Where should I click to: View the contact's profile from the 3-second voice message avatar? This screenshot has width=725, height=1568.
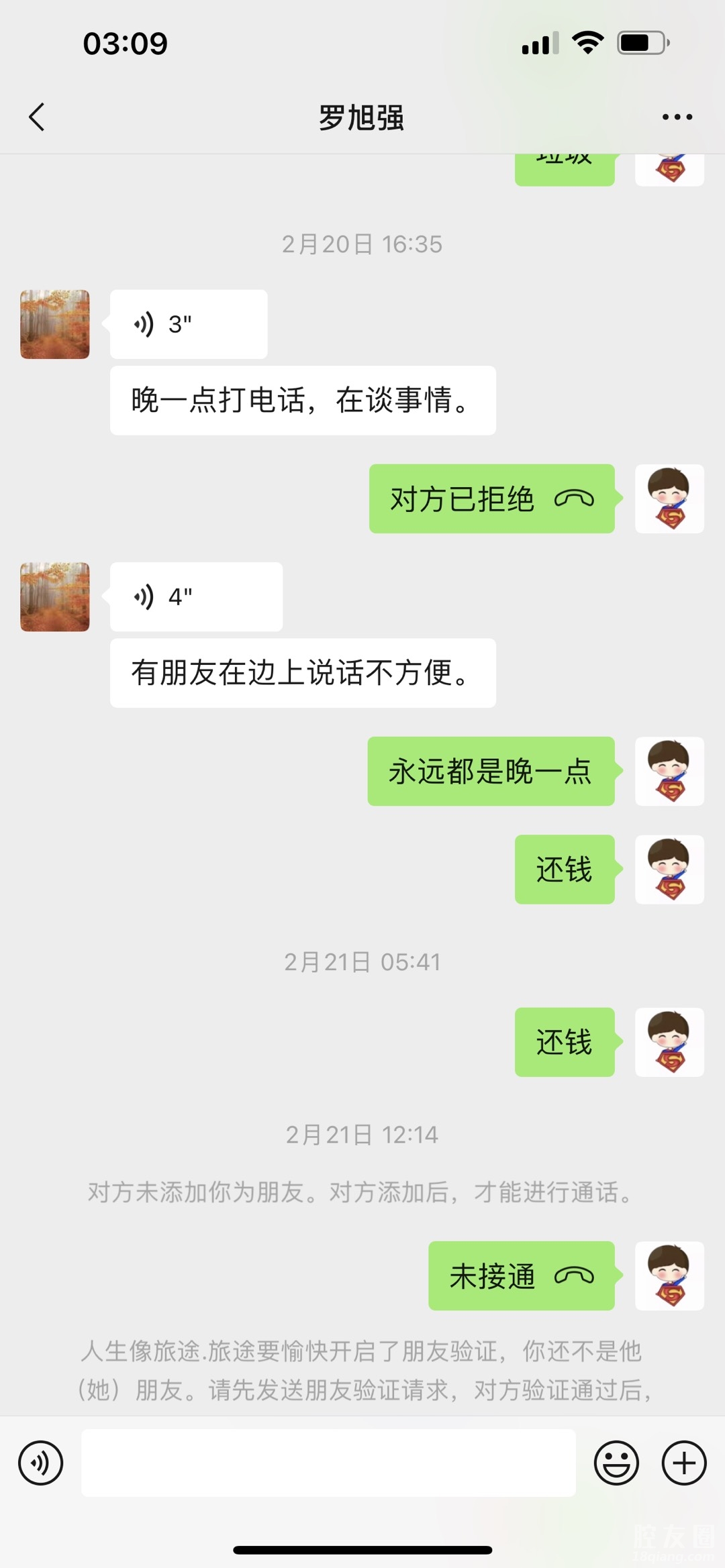coord(55,325)
